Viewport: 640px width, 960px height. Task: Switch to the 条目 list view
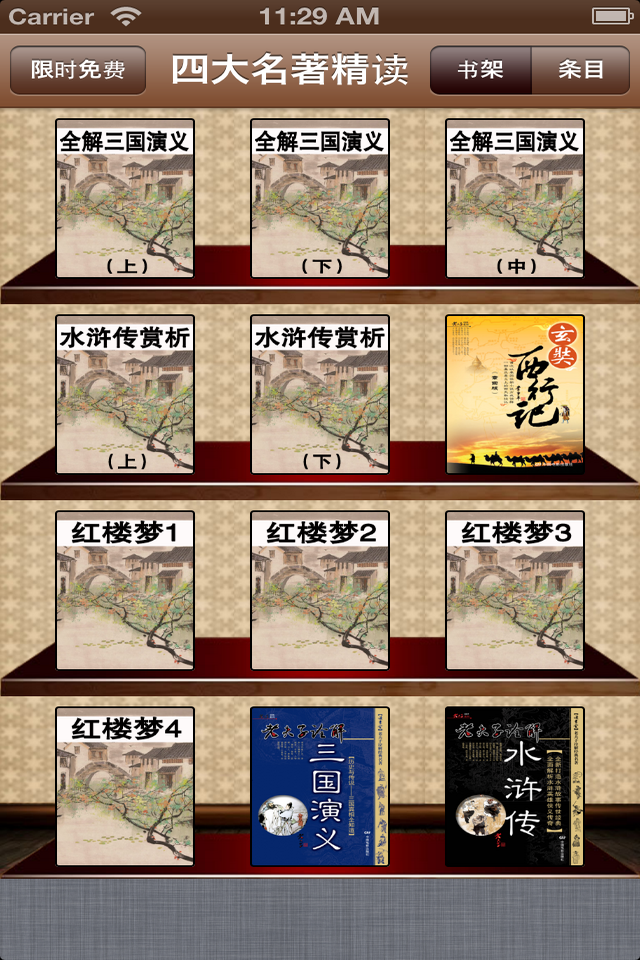pos(581,70)
